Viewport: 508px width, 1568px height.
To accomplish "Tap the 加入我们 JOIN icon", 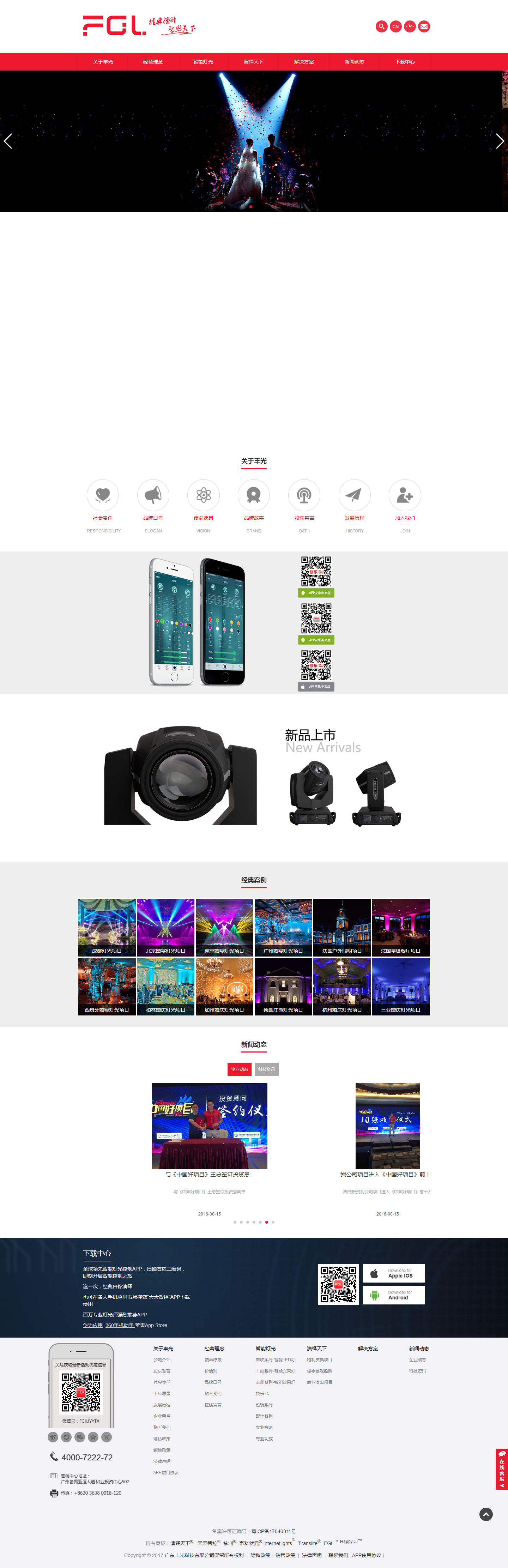I will [x=405, y=495].
